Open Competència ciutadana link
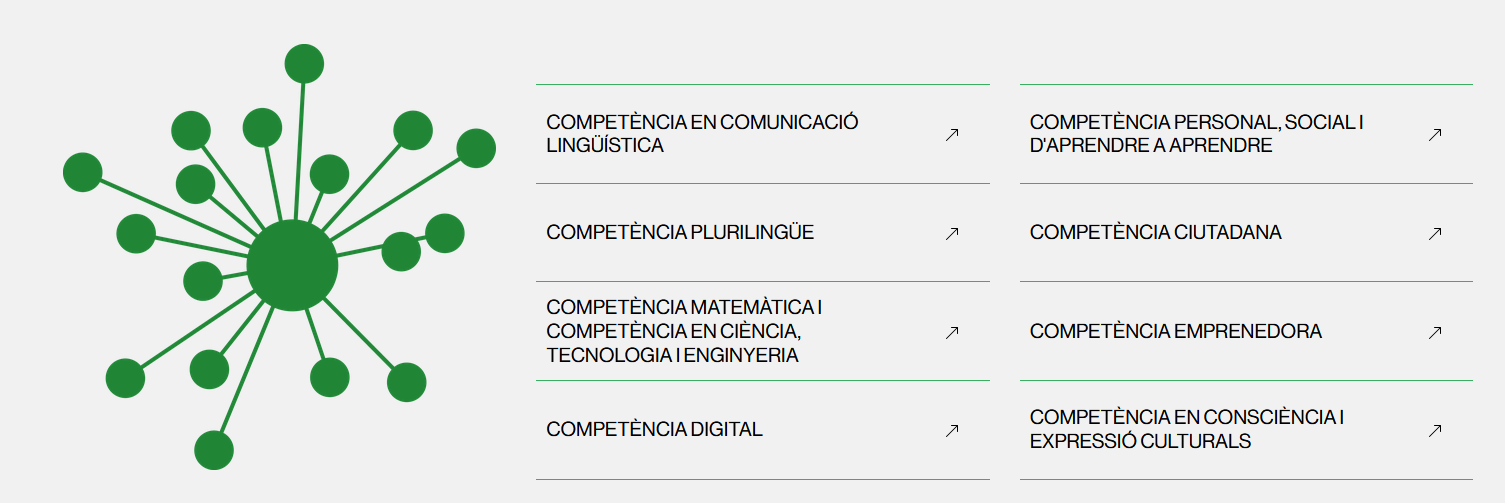 (x=1155, y=233)
